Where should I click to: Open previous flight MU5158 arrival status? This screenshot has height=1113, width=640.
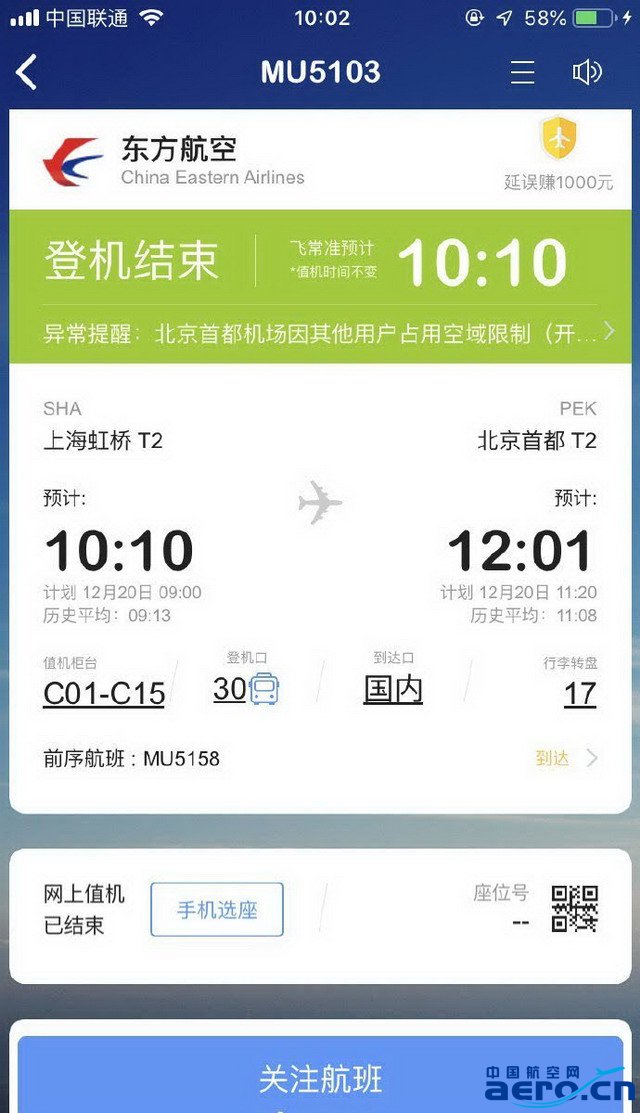[x=566, y=758]
